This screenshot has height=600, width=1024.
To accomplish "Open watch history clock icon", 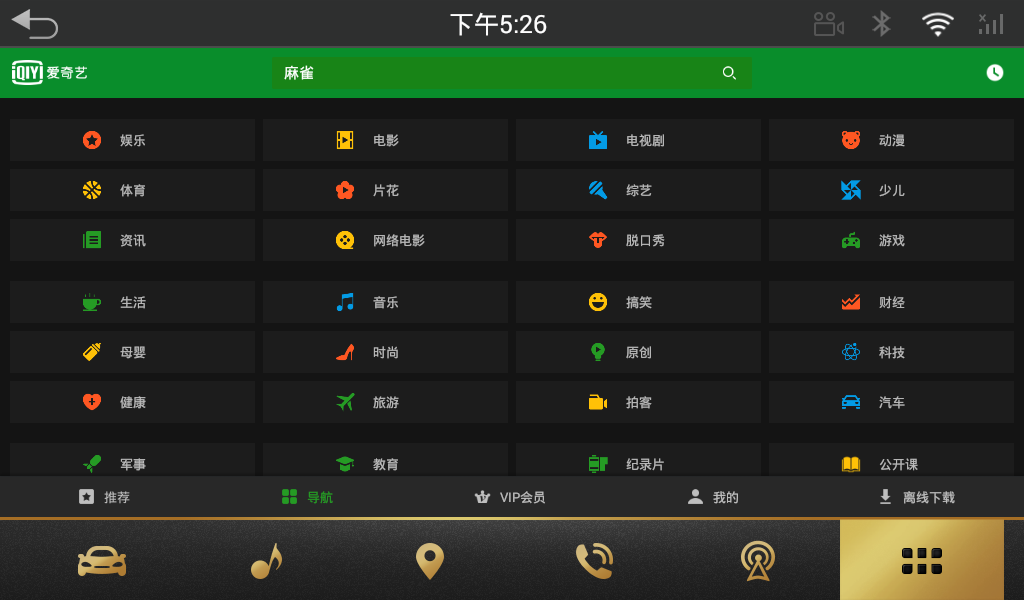I will coord(994,73).
